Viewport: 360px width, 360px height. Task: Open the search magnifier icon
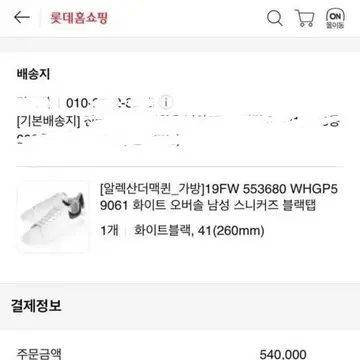click(x=275, y=18)
